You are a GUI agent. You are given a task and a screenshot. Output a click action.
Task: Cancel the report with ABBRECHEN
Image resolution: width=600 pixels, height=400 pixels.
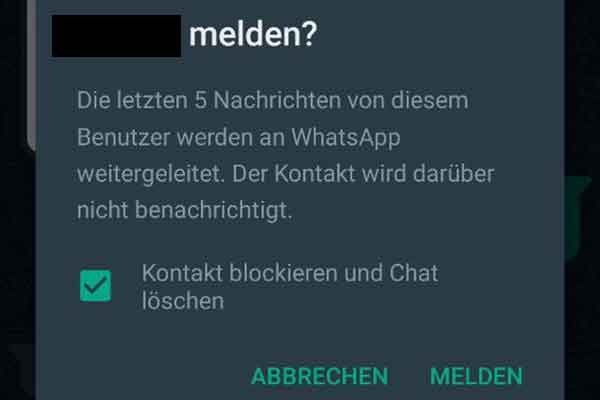tap(319, 376)
